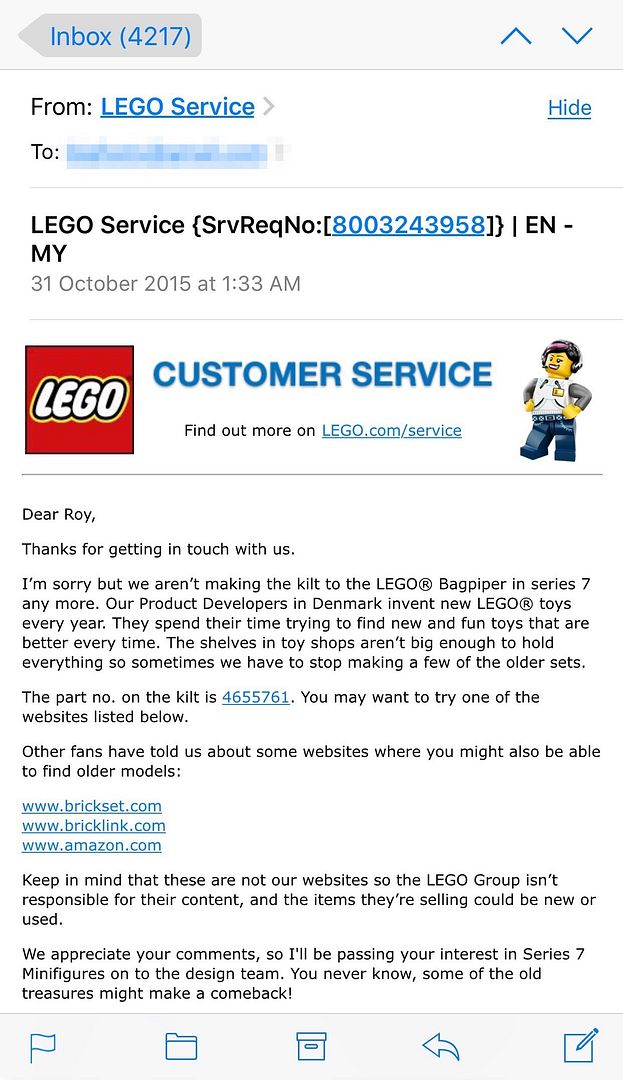Screen dimensions: 623x1080
Task: Show the previous message with up arrow
Action: pos(516,37)
